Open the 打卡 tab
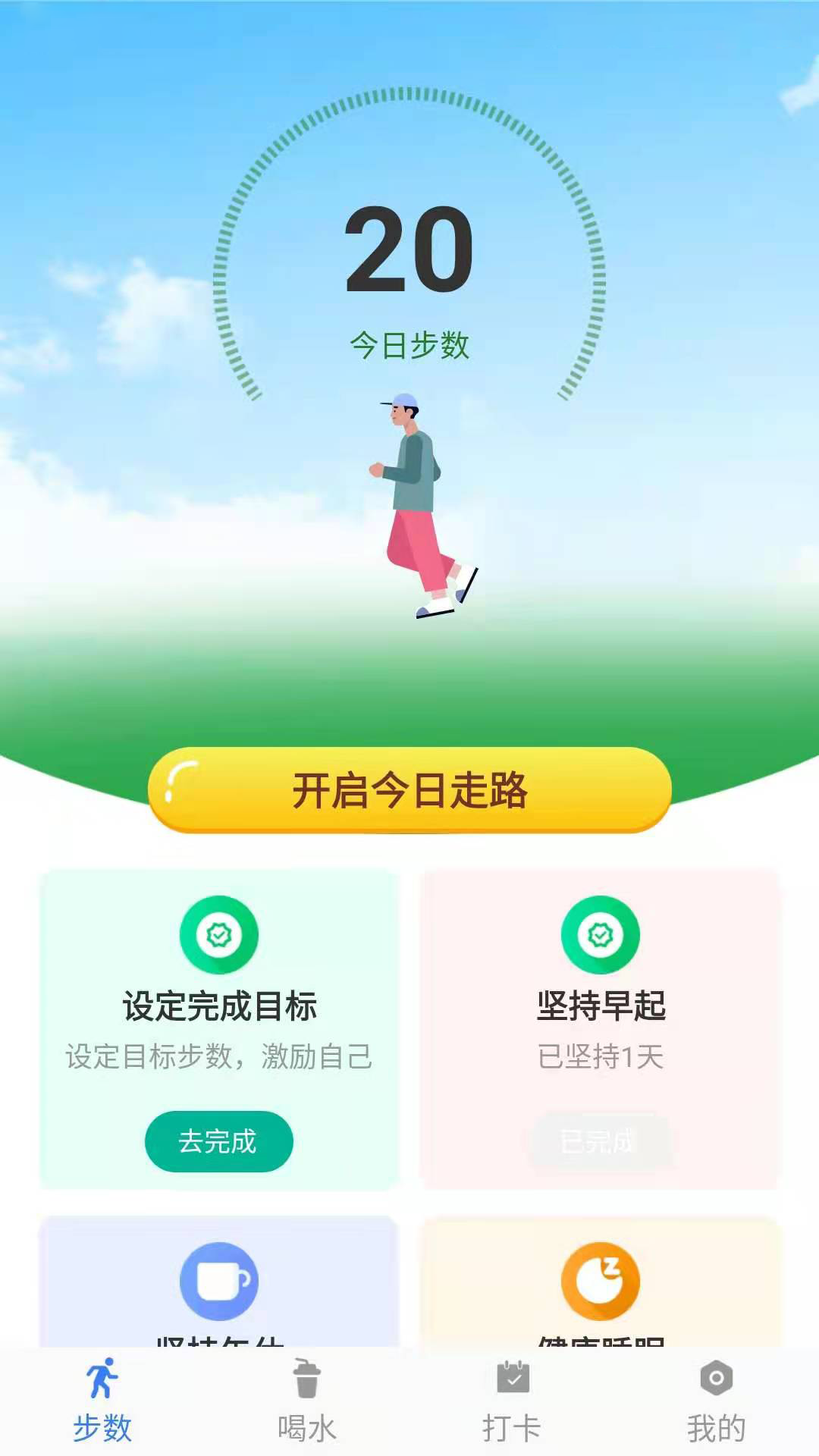Viewport: 819px width, 1456px height. [512, 1424]
